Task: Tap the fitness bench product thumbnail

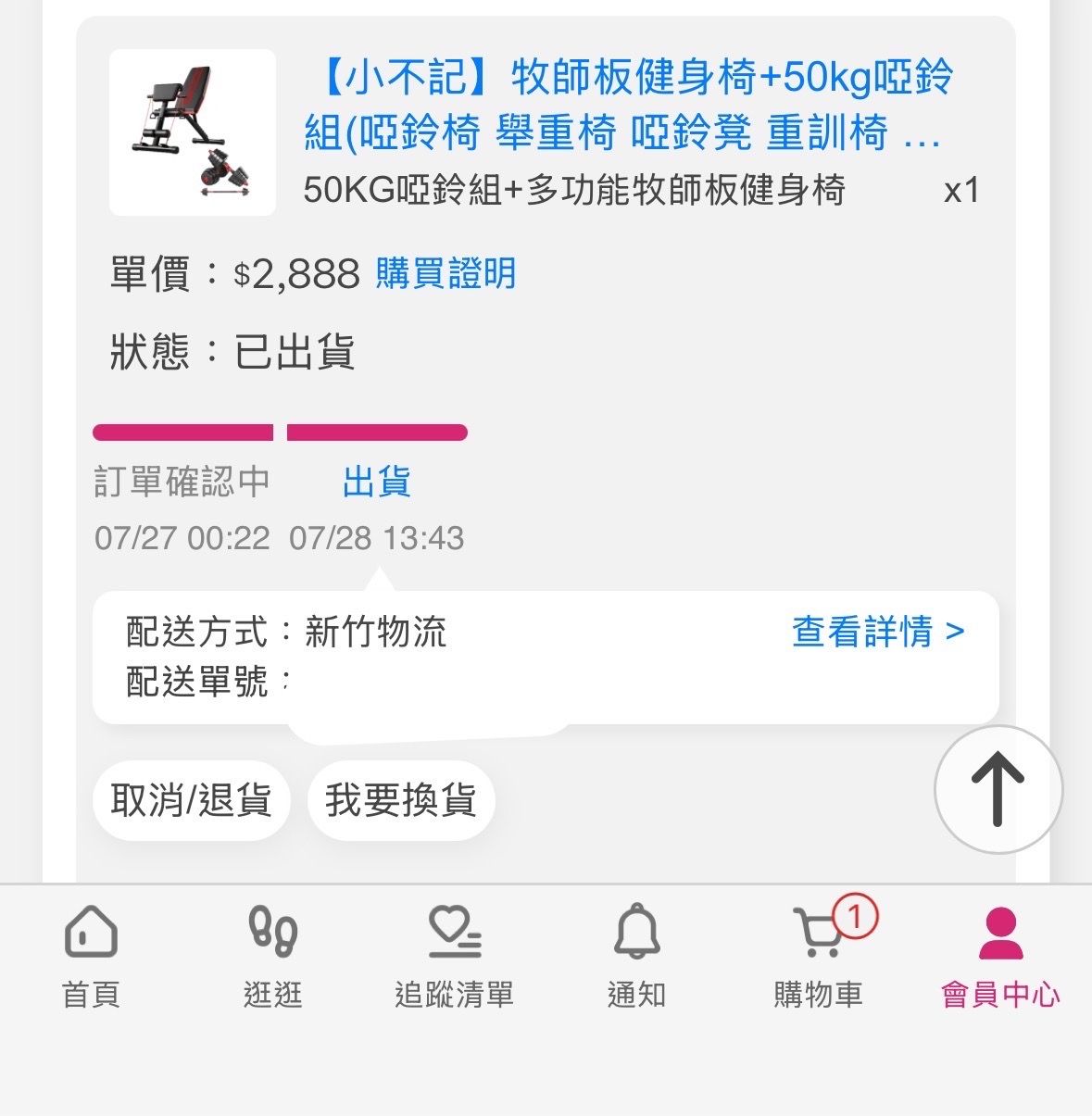Action: (193, 132)
